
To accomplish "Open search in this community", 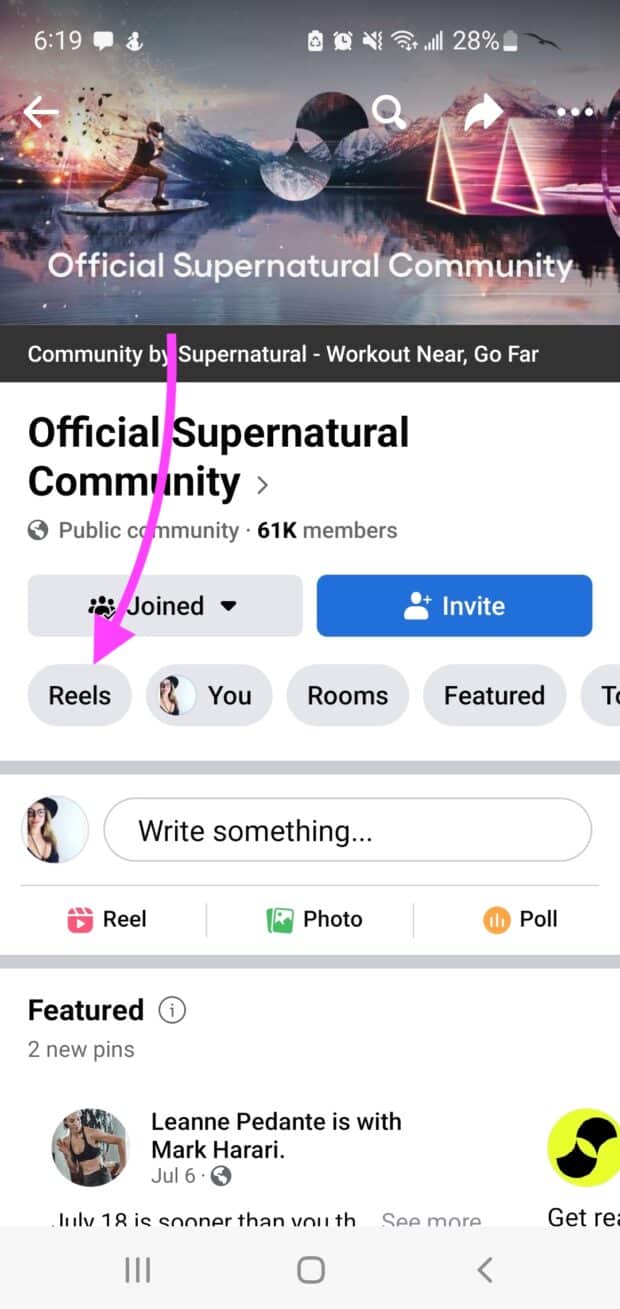I will pos(387,112).
